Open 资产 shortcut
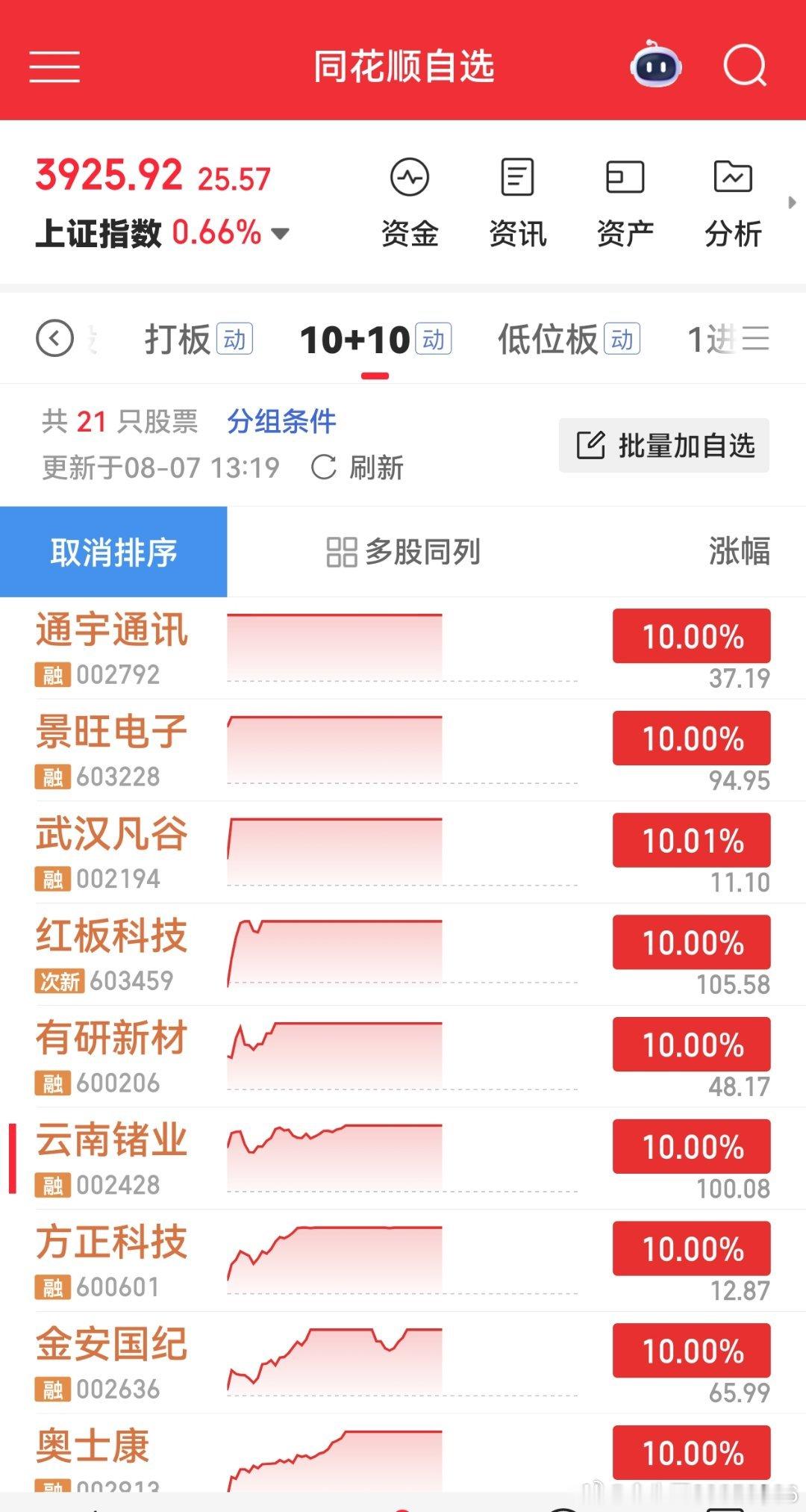This screenshot has height=1512, width=806. click(625, 203)
